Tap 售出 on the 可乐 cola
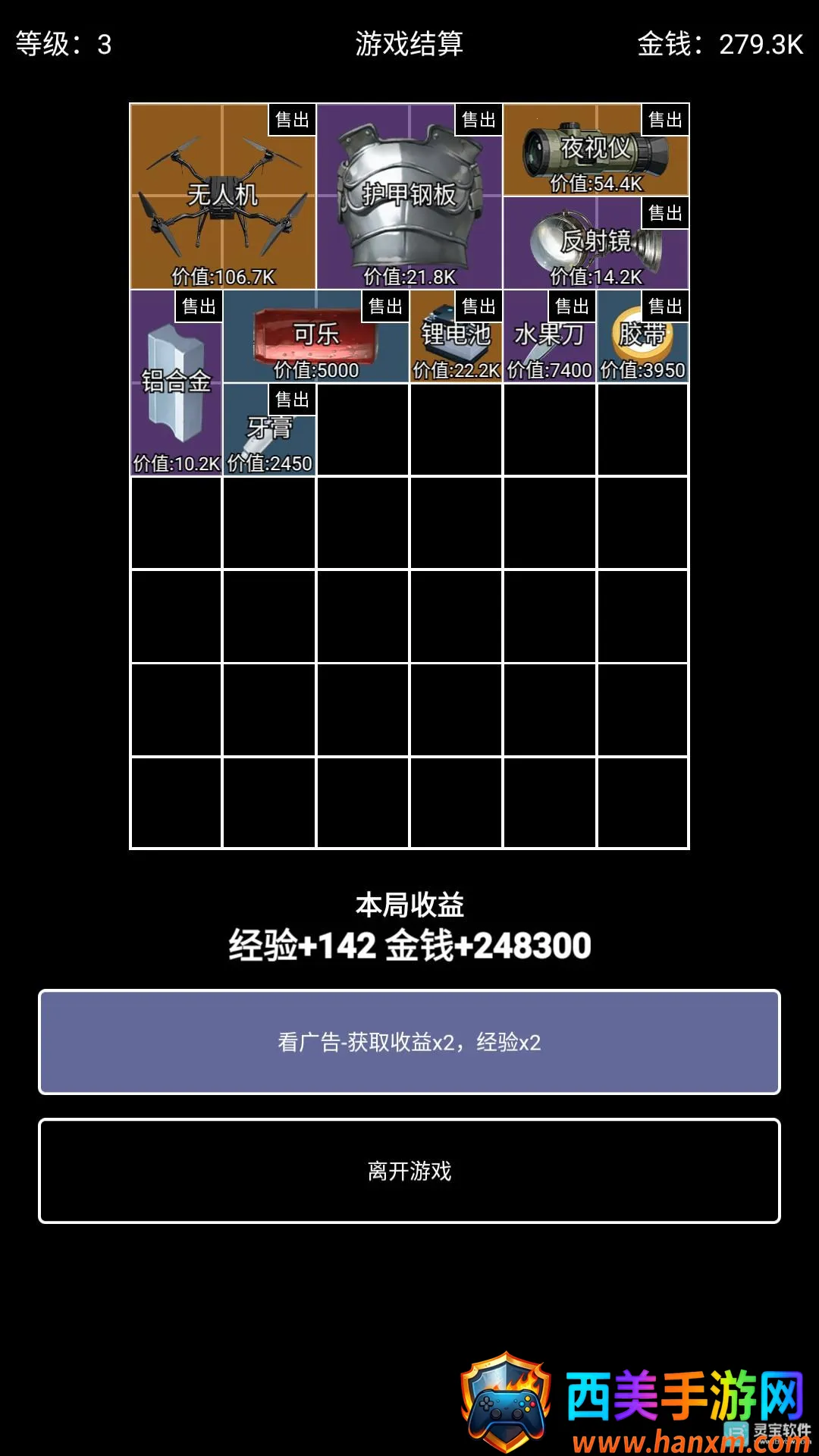This screenshot has height=1456, width=819. (x=385, y=306)
